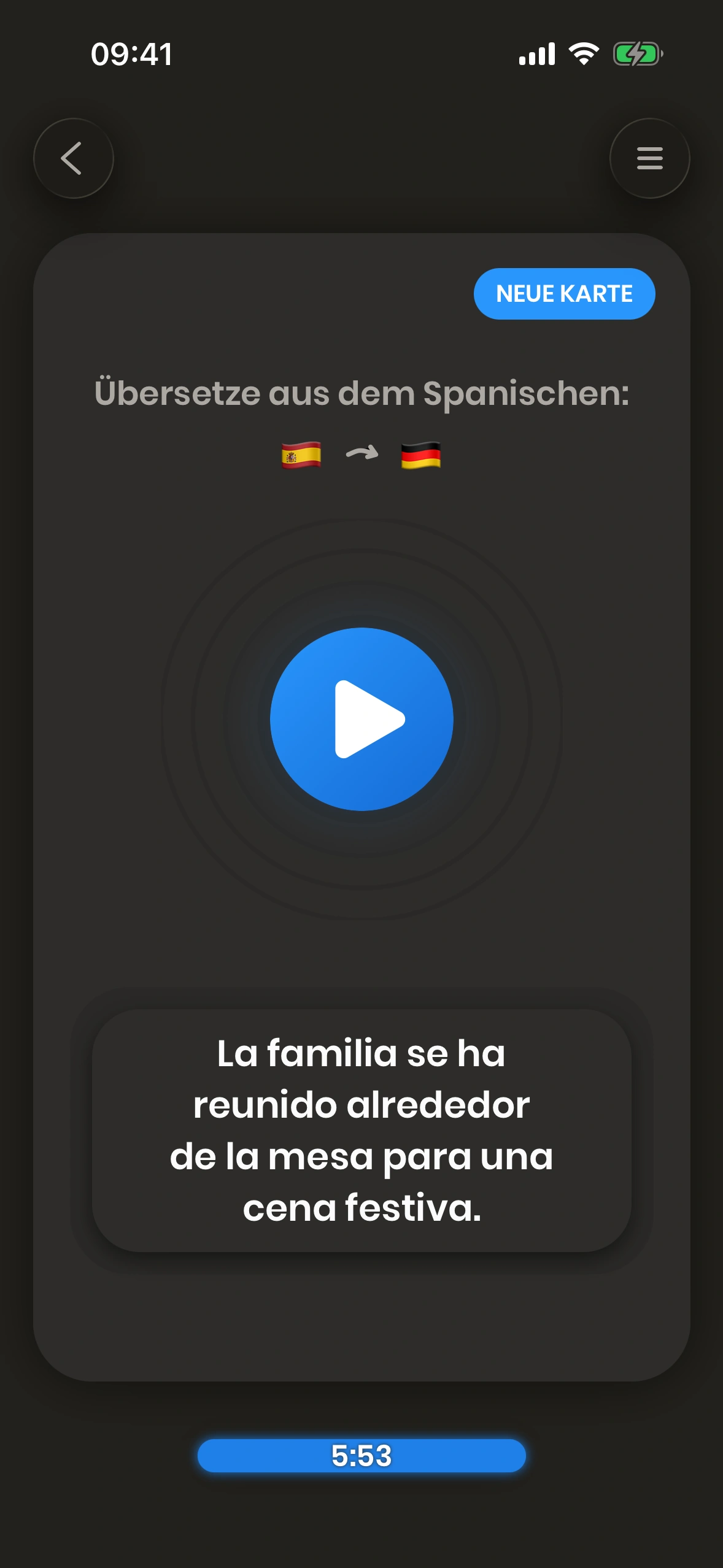The height and width of the screenshot is (1568, 723).
Task: Tap the NEUE KARTE button
Action: (x=564, y=294)
